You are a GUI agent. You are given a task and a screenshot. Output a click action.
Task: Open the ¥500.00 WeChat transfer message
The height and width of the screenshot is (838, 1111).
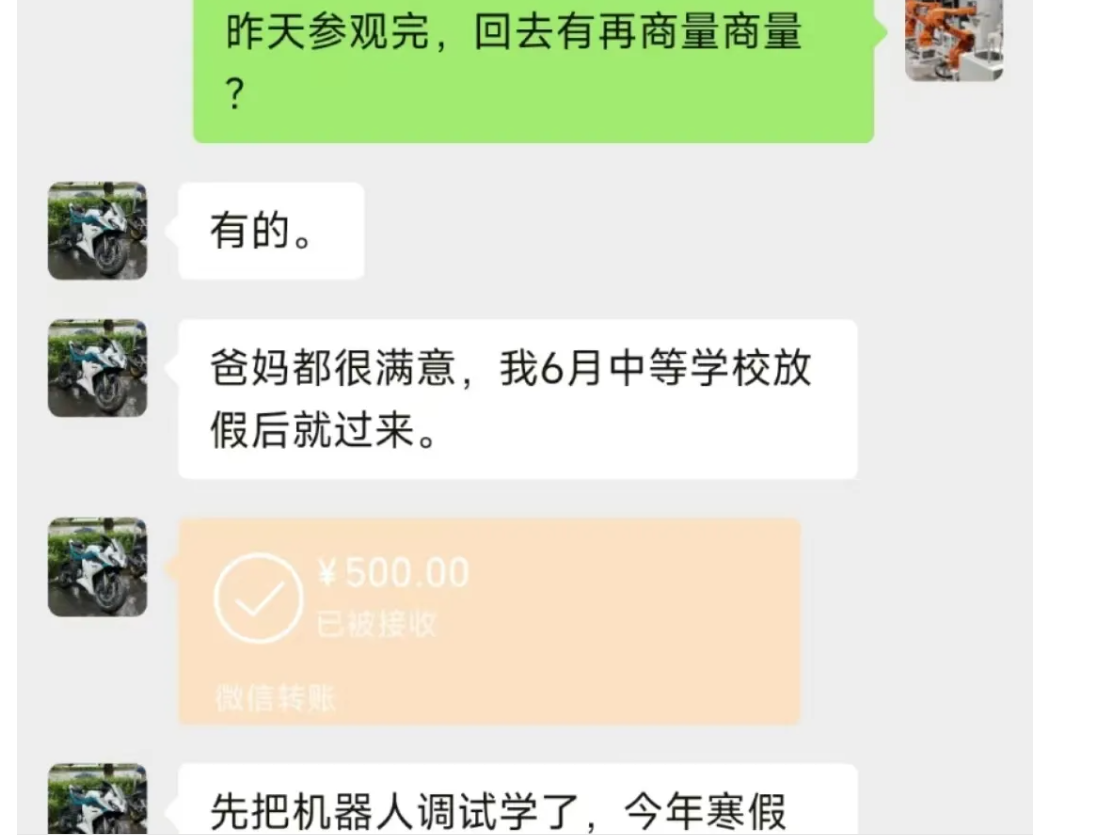coord(489,620)
